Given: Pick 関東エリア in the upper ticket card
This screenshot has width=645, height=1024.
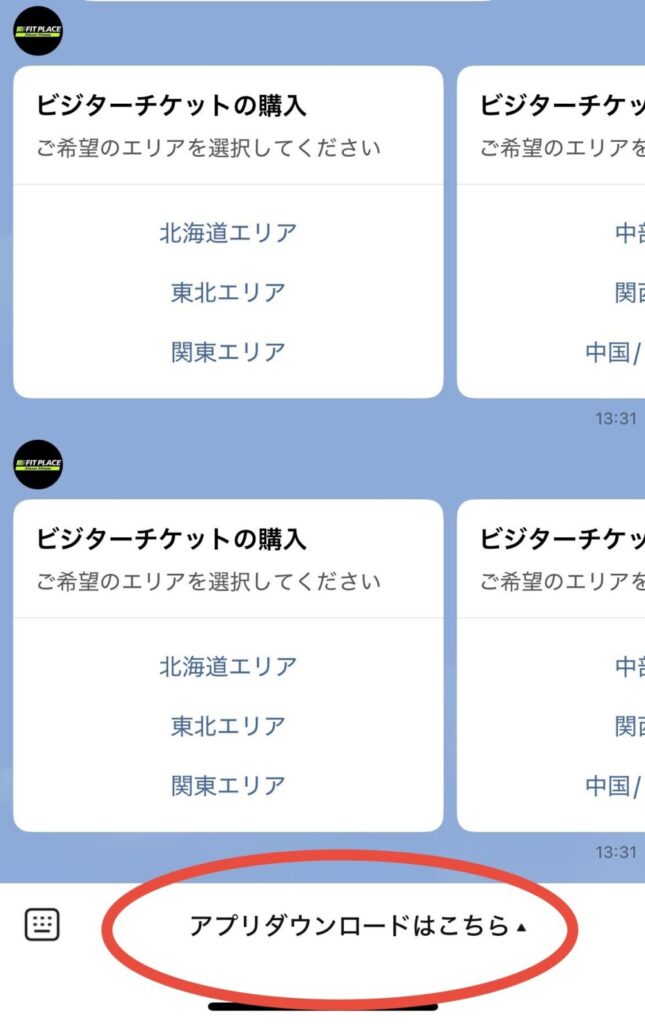Looking at the screenshot, I should 228,352.
